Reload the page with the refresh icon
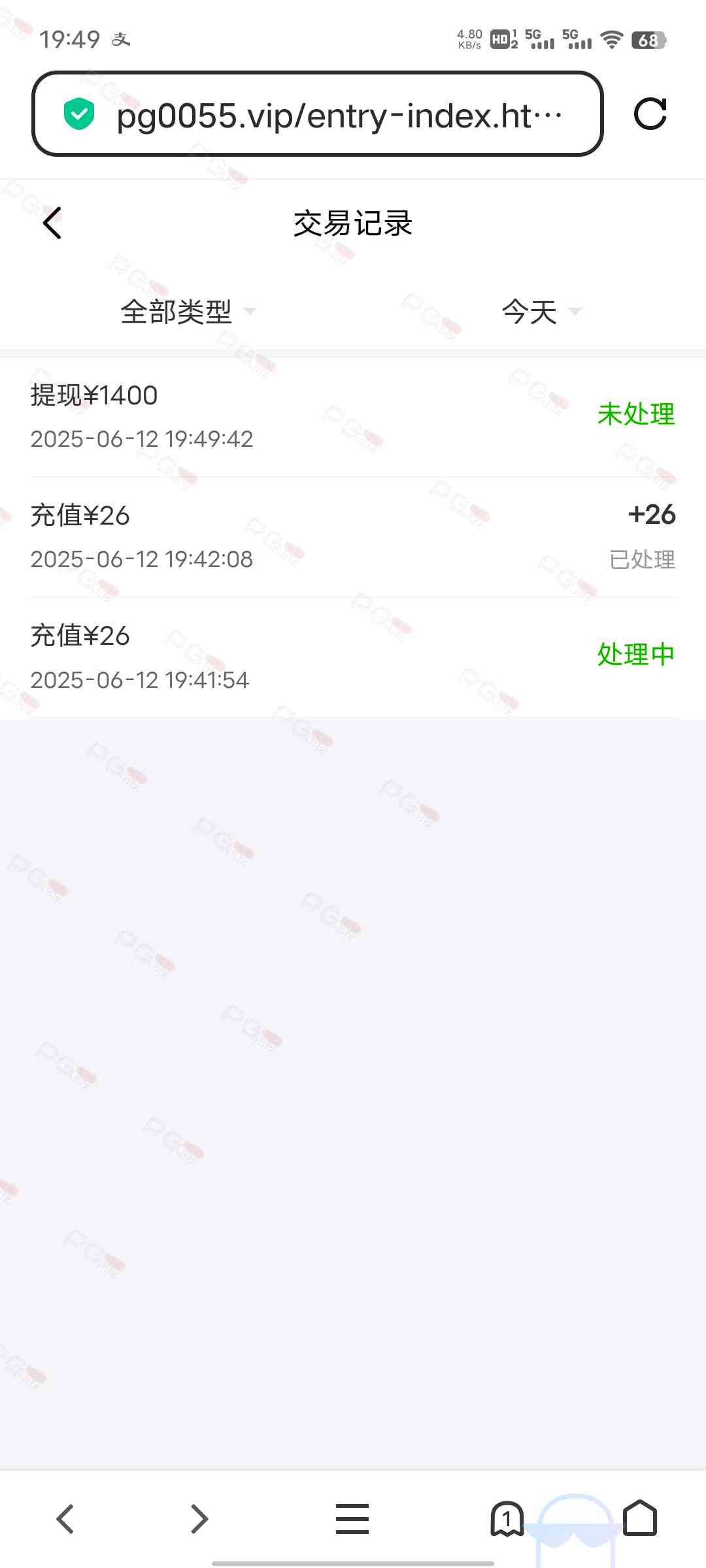 tap(650, 114)
